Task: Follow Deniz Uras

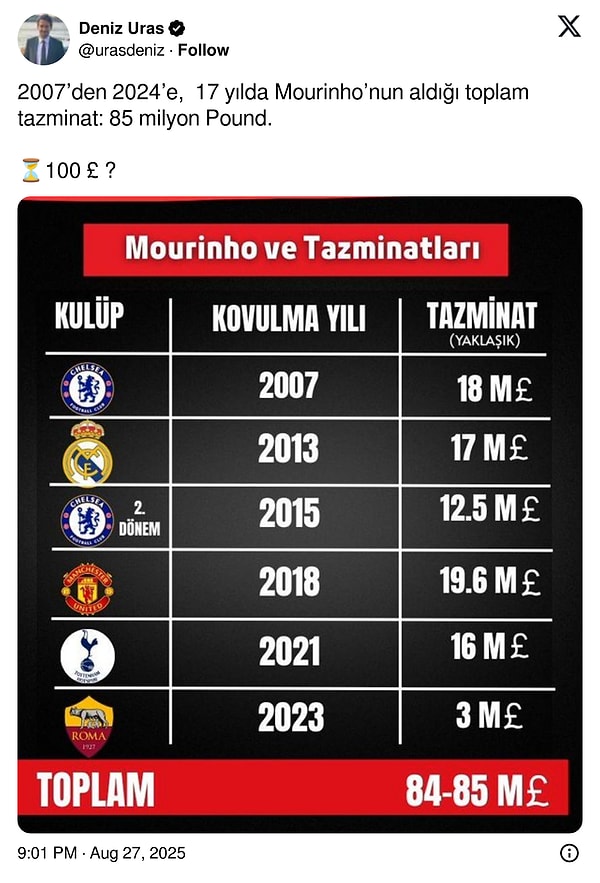Action: tap(203, 50)
